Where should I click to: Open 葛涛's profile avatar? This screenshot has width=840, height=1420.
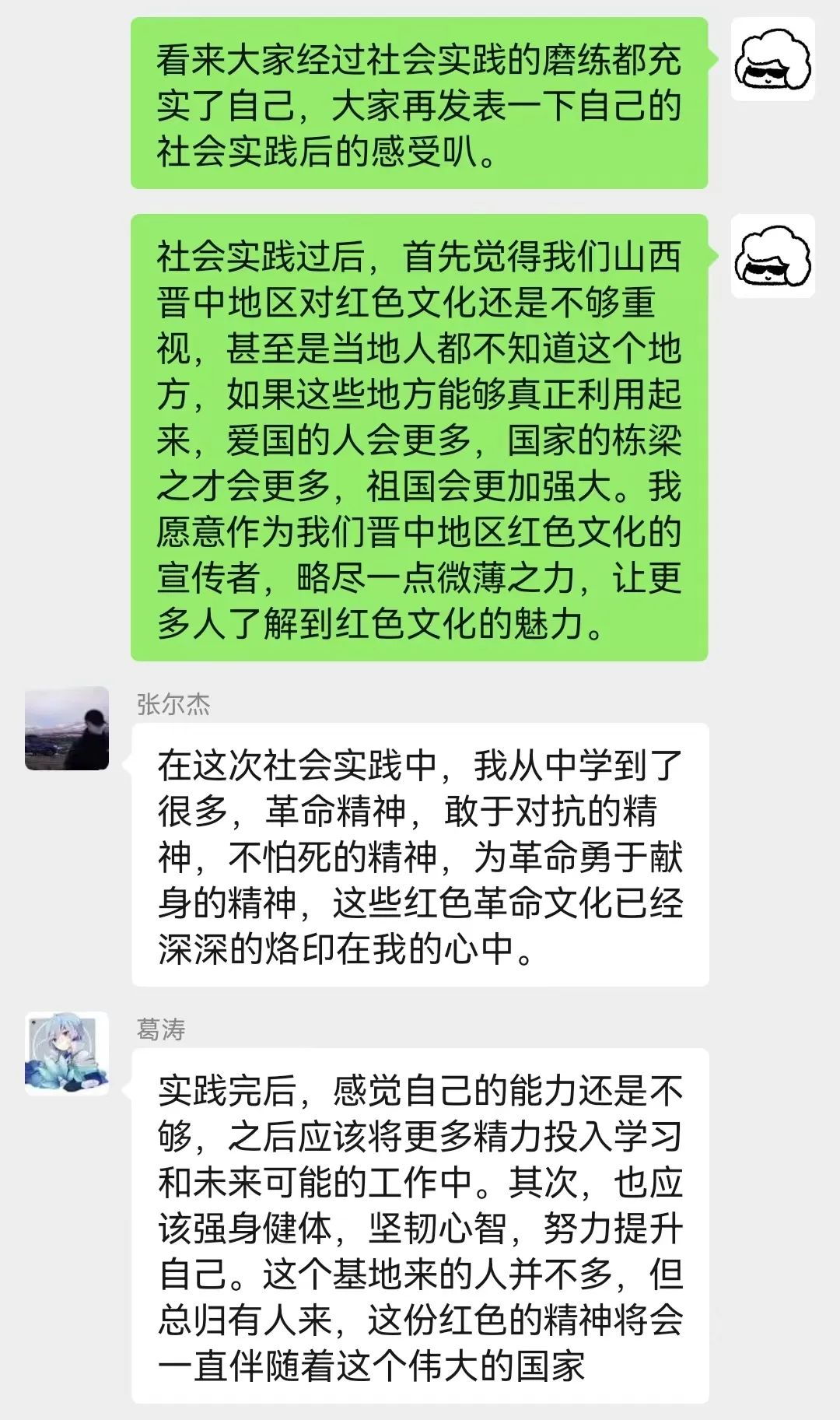pyautogui.click(x=67, y=1054)
